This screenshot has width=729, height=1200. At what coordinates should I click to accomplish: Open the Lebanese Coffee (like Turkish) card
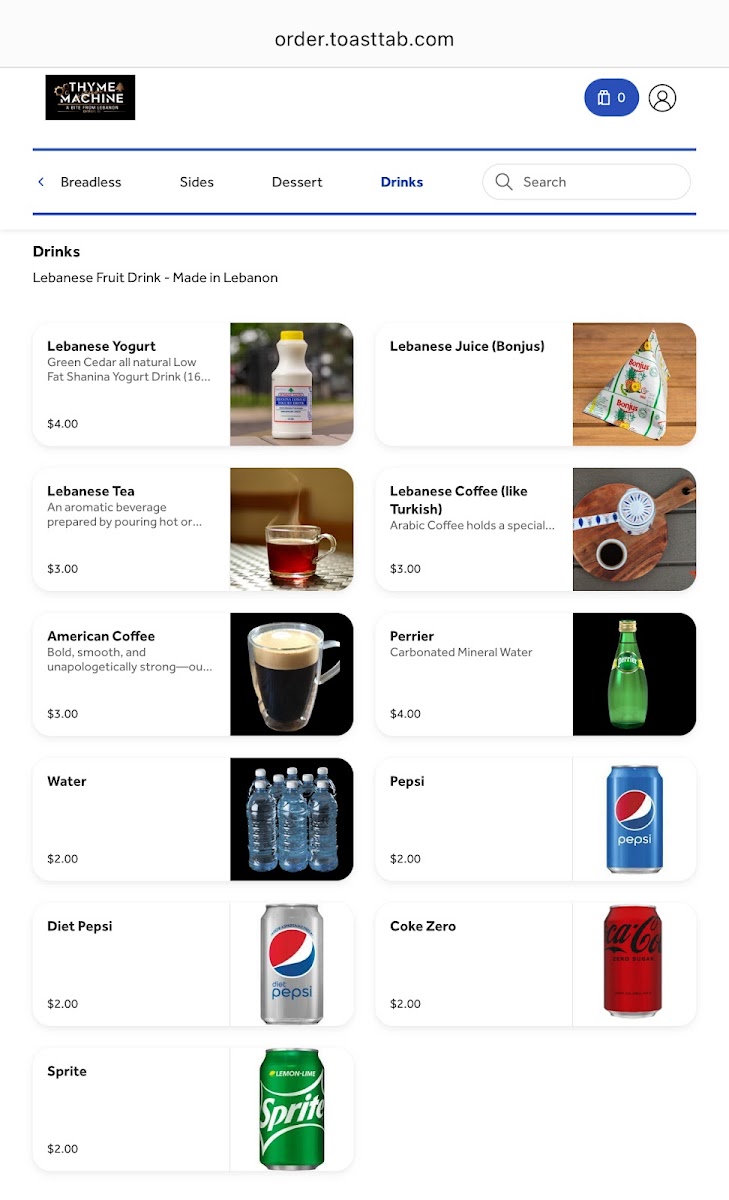[535, 529]
